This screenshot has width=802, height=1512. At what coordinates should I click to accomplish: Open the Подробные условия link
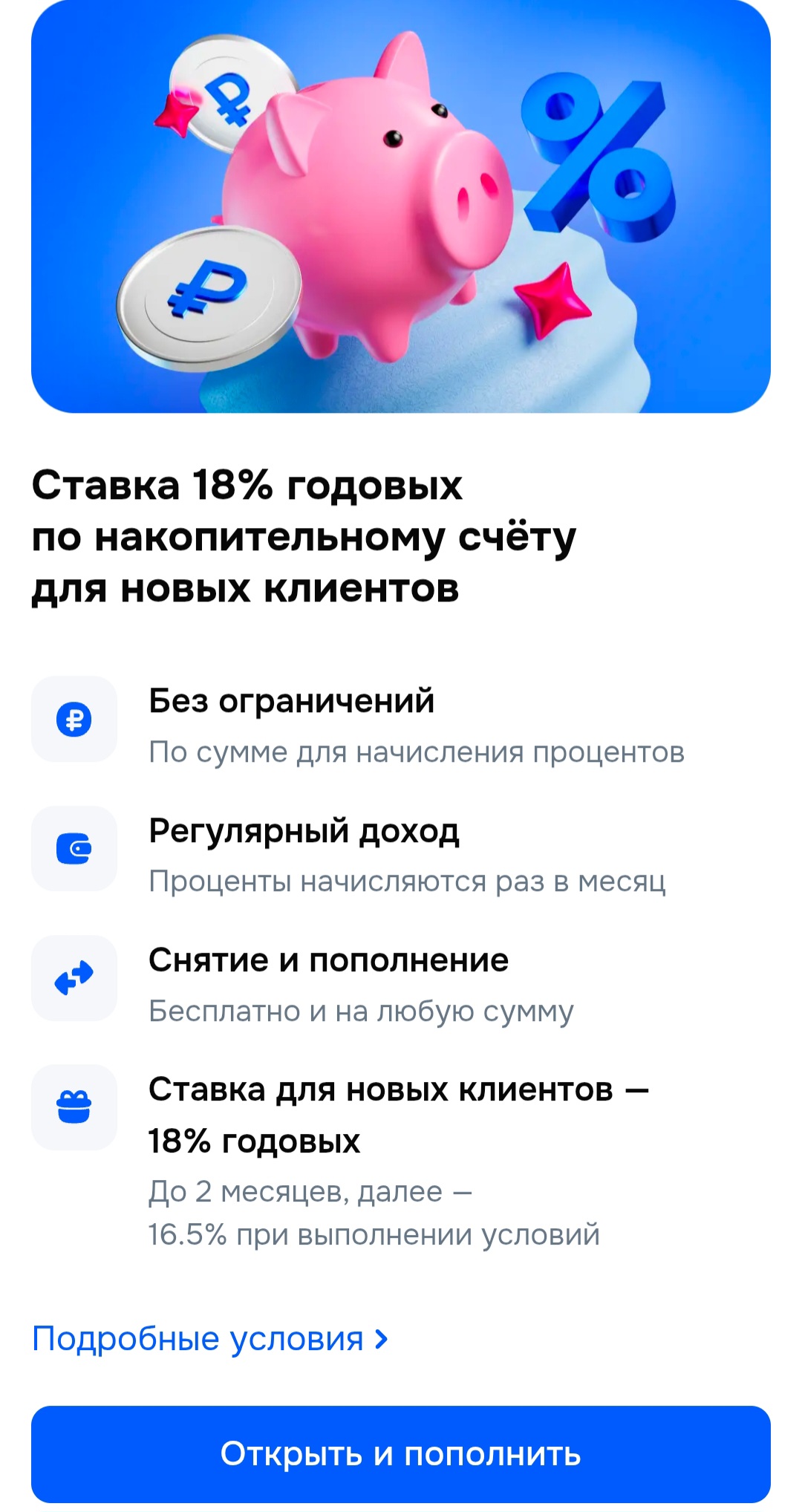tap(210, 1339)
